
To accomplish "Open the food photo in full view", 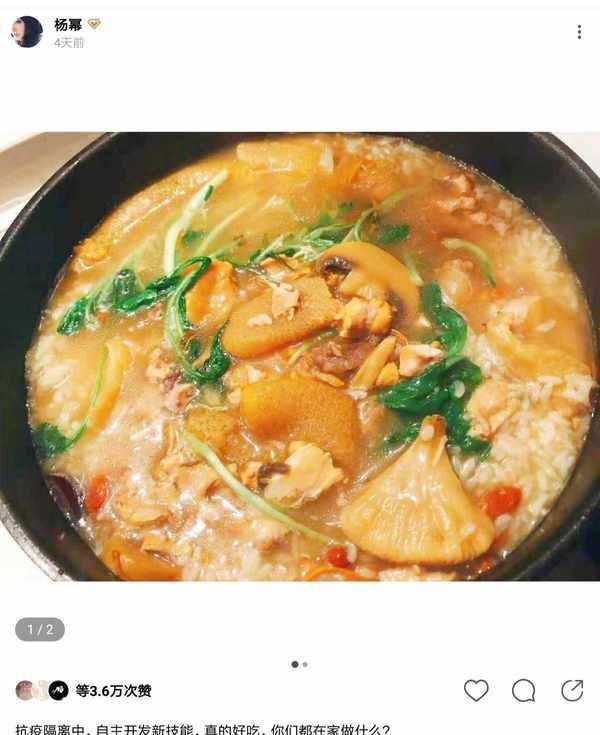I will pyautogui.click(x=300, y=357).
